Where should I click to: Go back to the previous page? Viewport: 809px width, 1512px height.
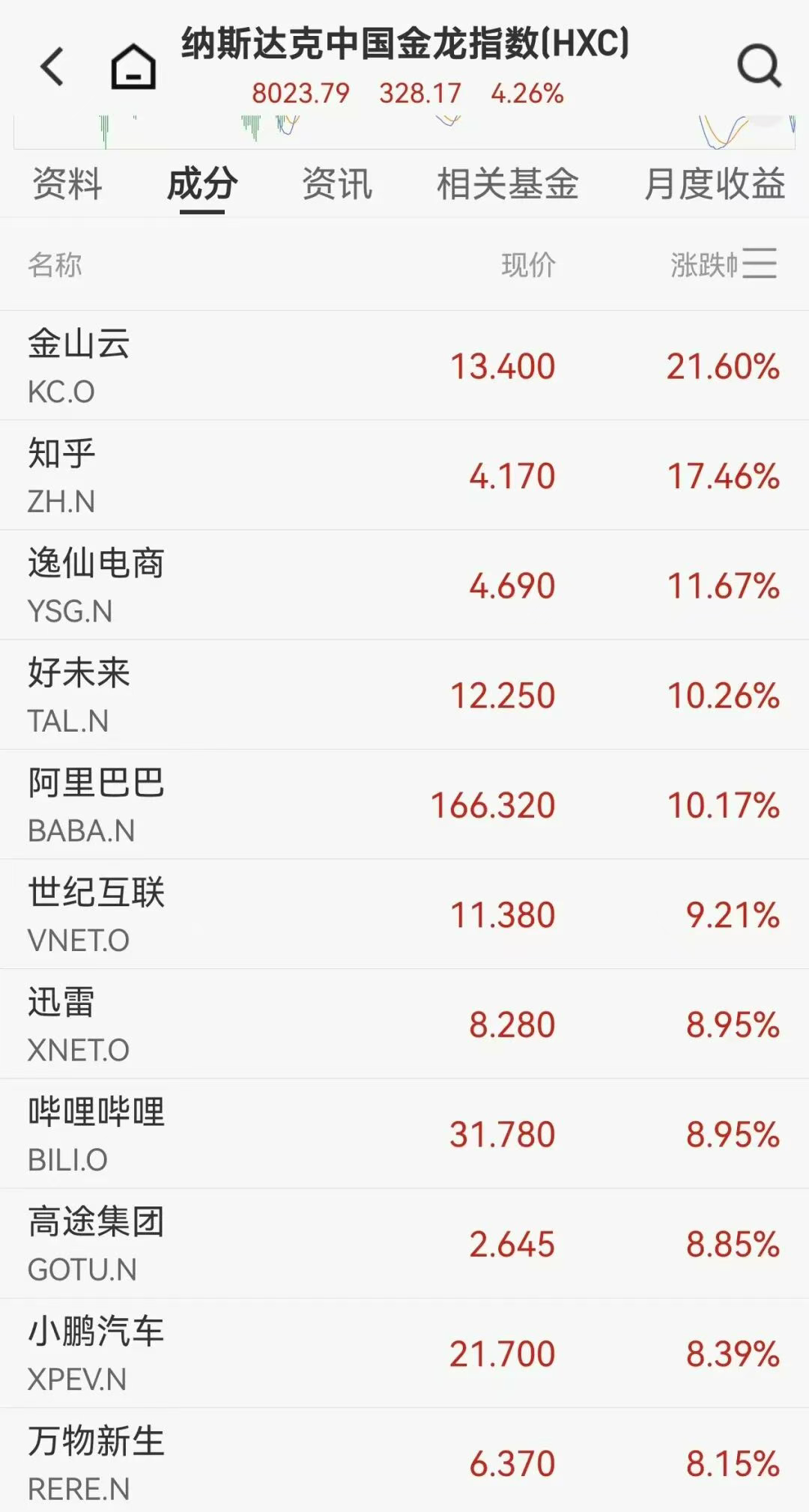click(52, 67)
